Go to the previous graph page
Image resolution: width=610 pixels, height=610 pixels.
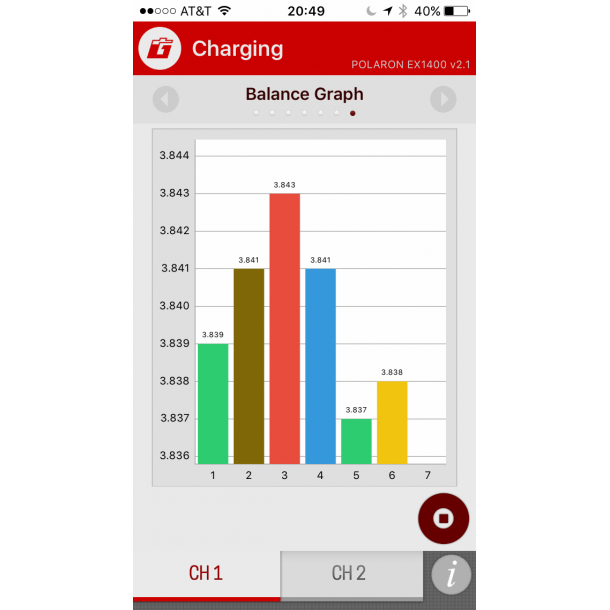tap(166, 99)
